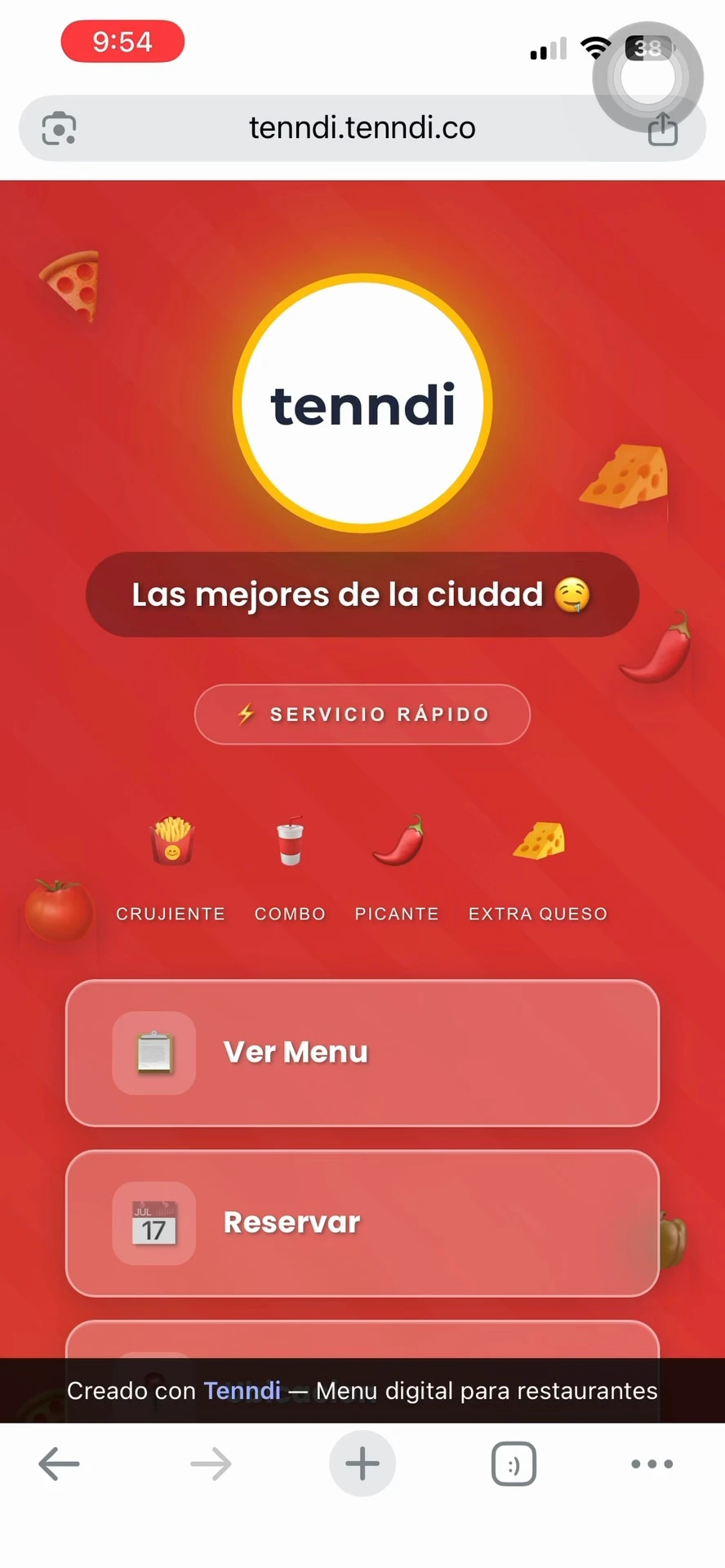The image size is (725, 1568).
Task: Tap the address bar tenndi.tenndi.co
Action: tap(362, 128)
